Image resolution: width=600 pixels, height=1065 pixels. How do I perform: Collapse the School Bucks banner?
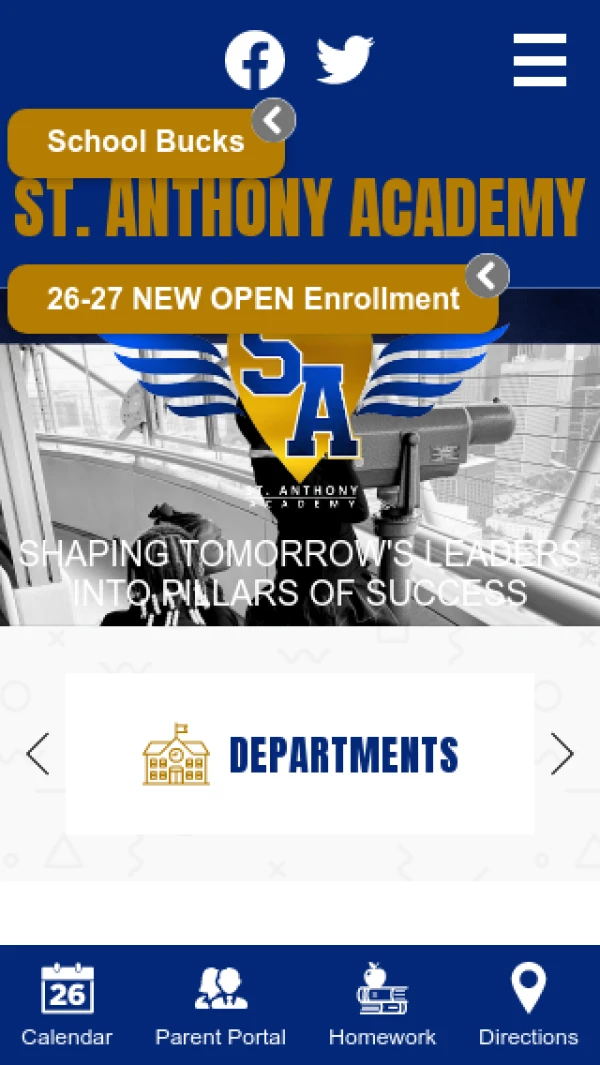[274, 120]
